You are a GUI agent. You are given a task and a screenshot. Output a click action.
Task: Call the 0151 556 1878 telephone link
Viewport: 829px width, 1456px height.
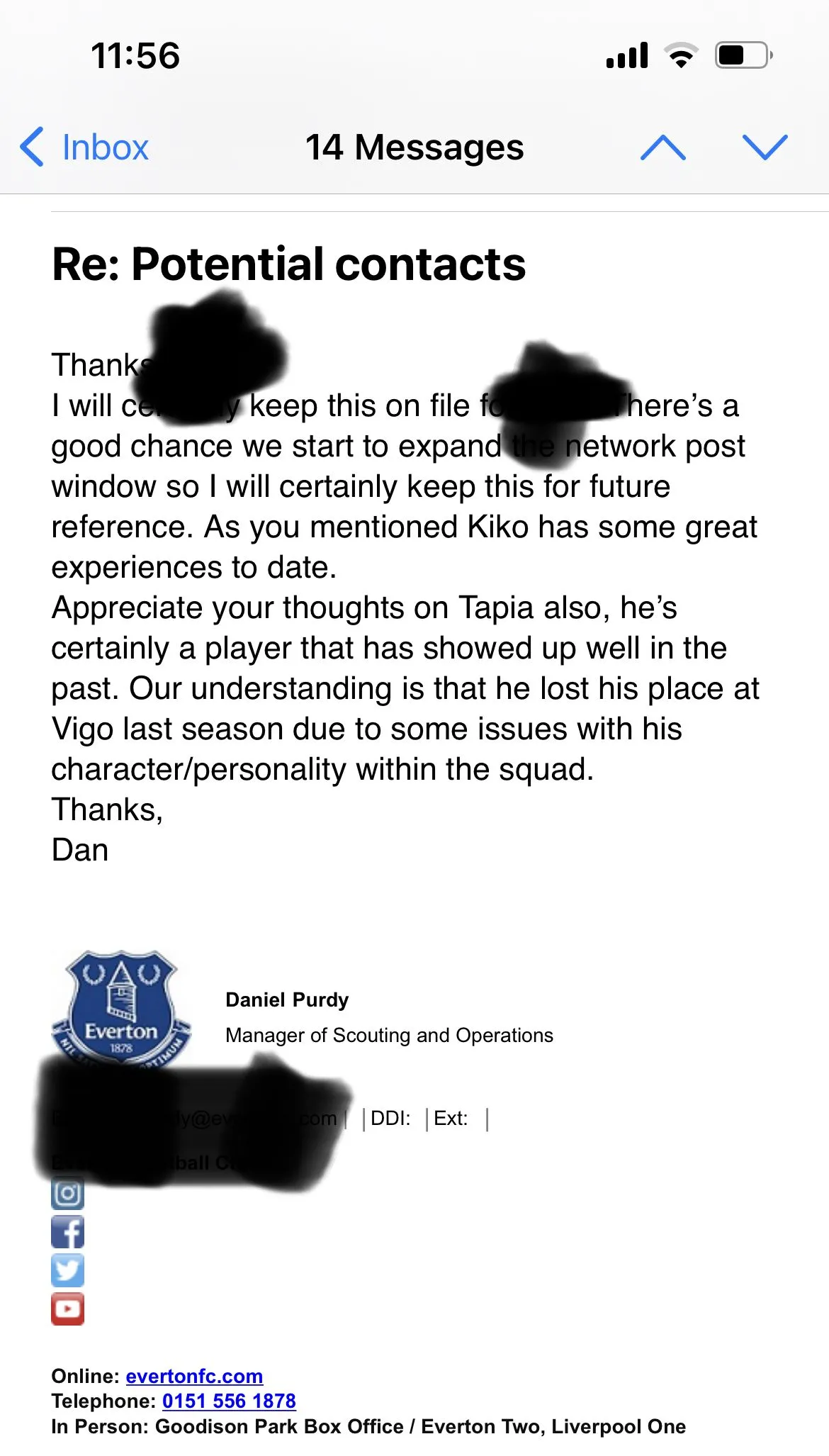pos(229,1401)
